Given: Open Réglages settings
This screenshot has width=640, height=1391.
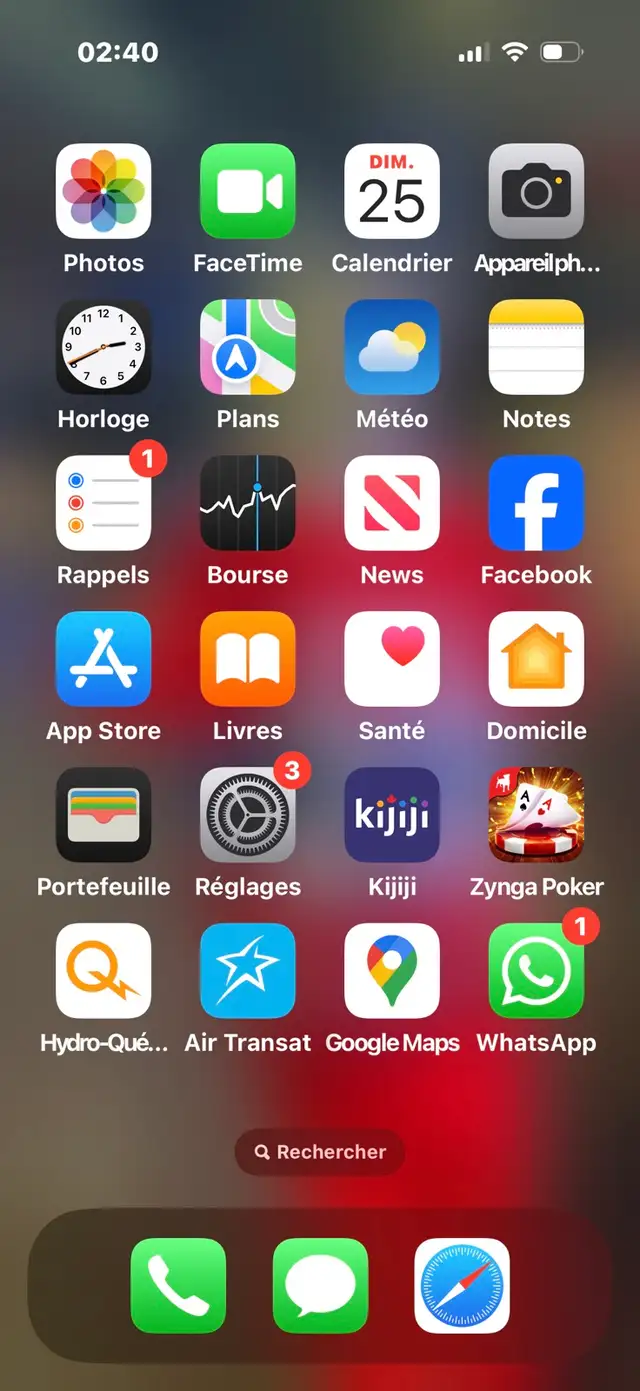Looking at the screenshot, I should point(248,815).
